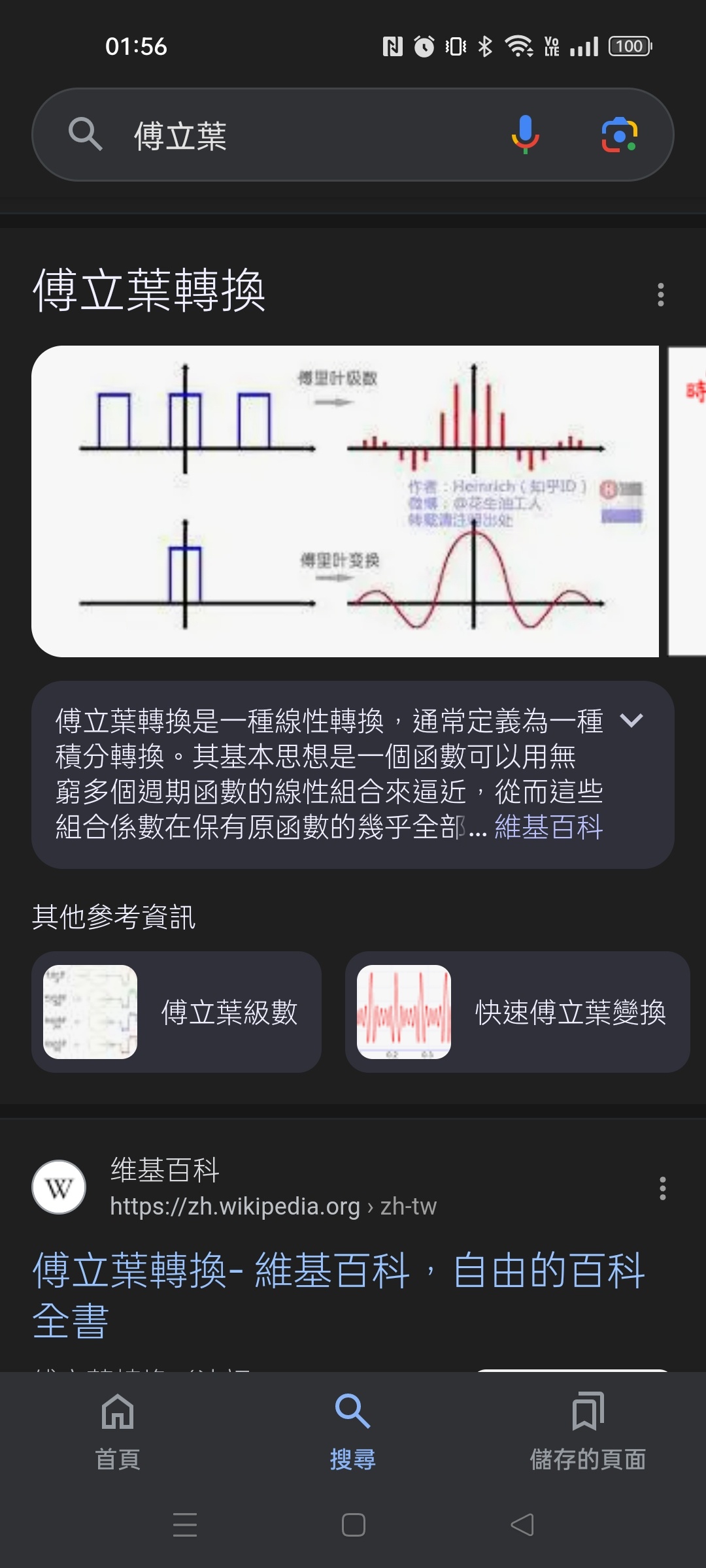
Task: Open the 傅立葉級數 related card
Action: click(176, 1012)
